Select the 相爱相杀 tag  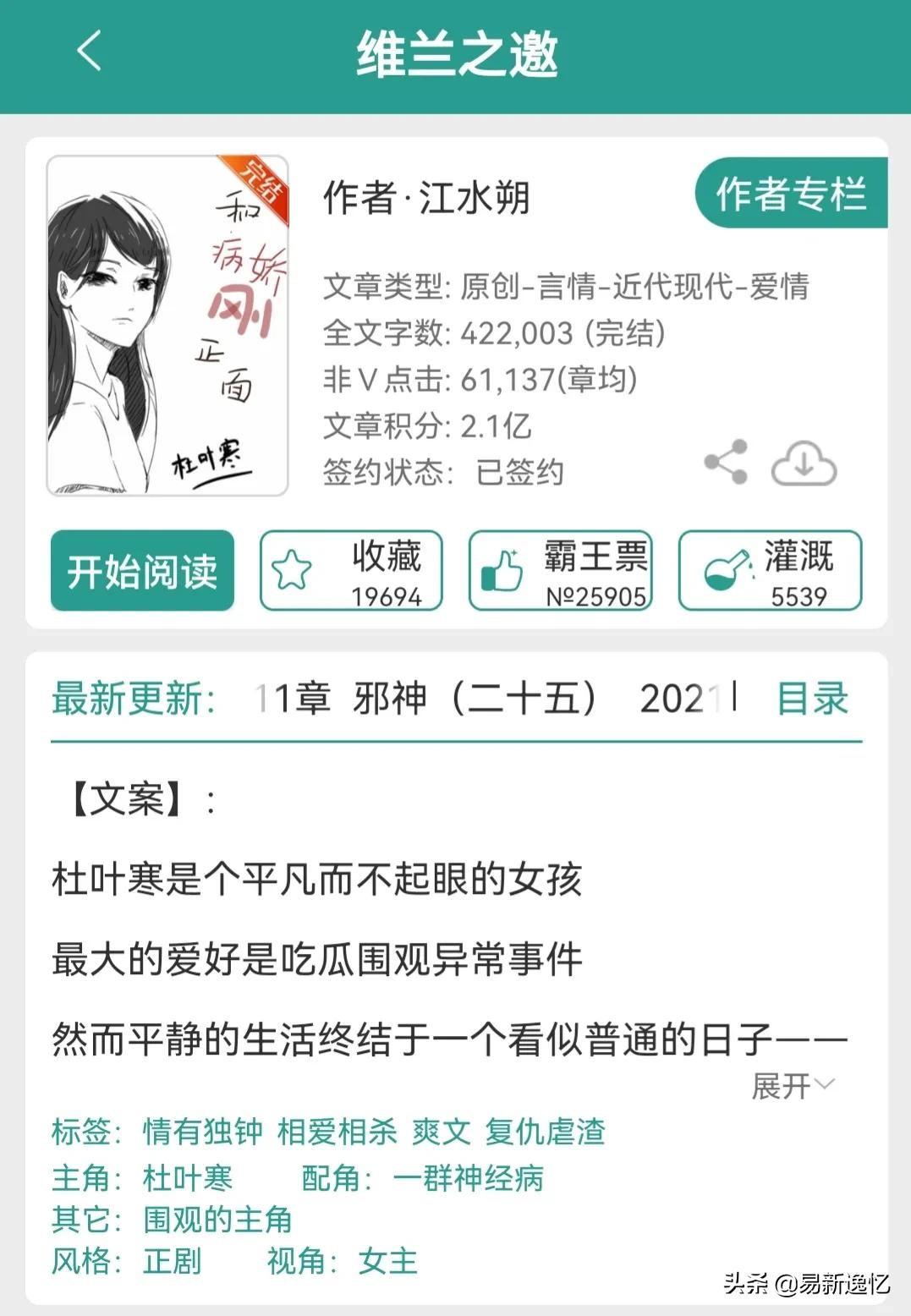point(337,1132)
